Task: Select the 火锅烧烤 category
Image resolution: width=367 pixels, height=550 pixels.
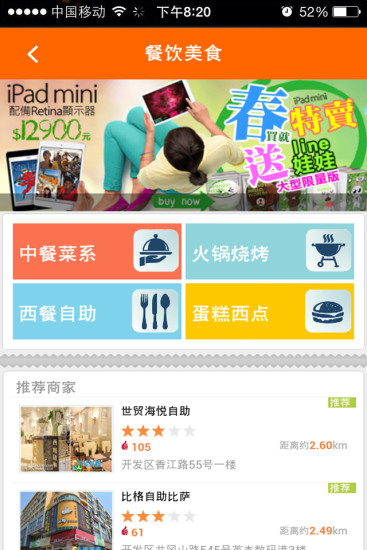Action: coord(269,251)
